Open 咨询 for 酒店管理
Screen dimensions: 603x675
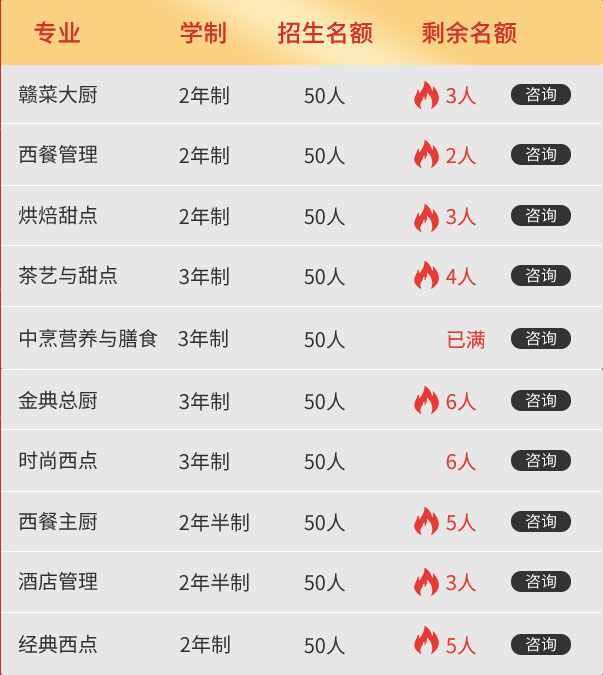540,582
